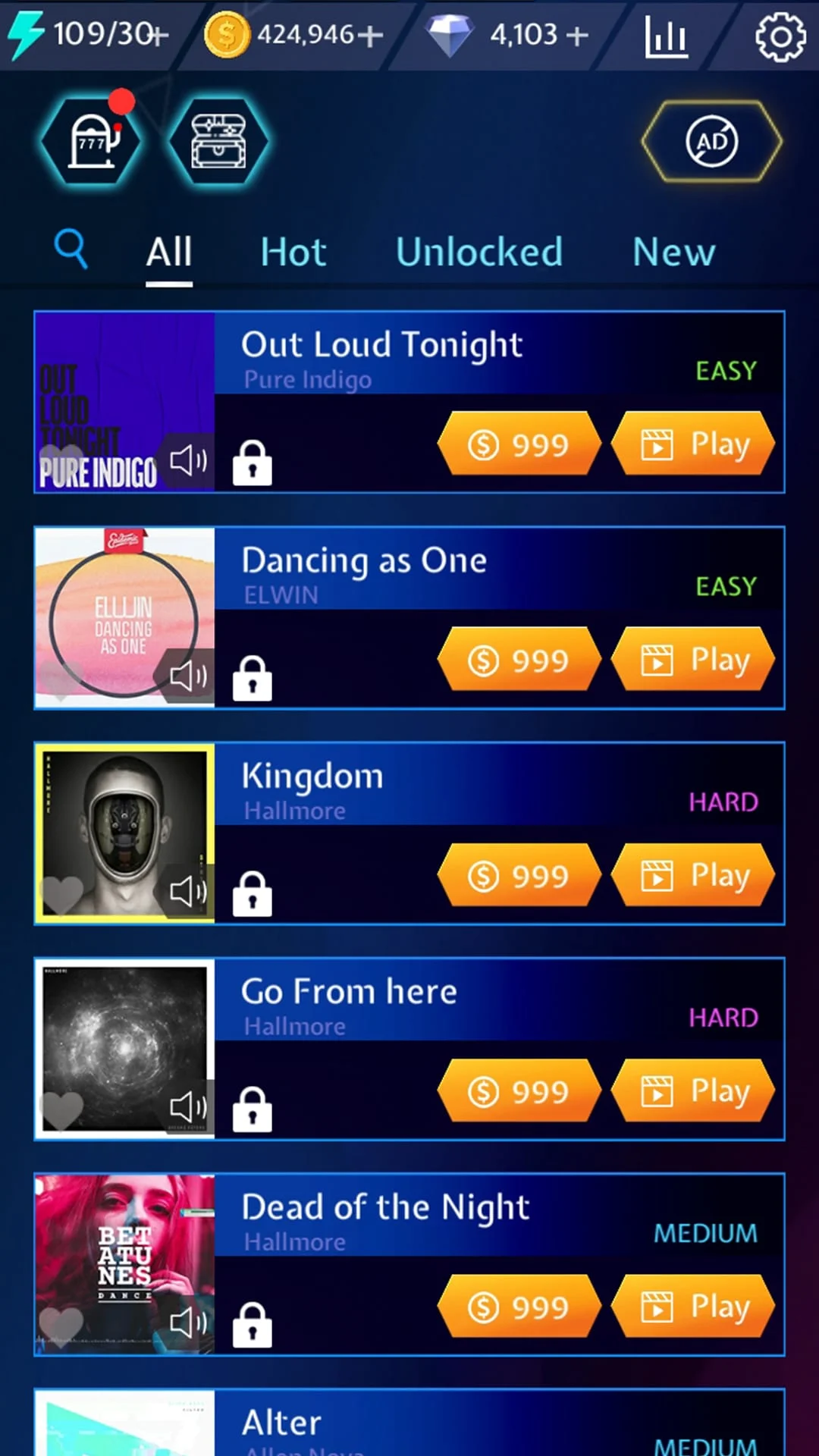The height and width of the screenshot is (1456, 819).
Task: Open the settings gear
Action: pos(780,36)
